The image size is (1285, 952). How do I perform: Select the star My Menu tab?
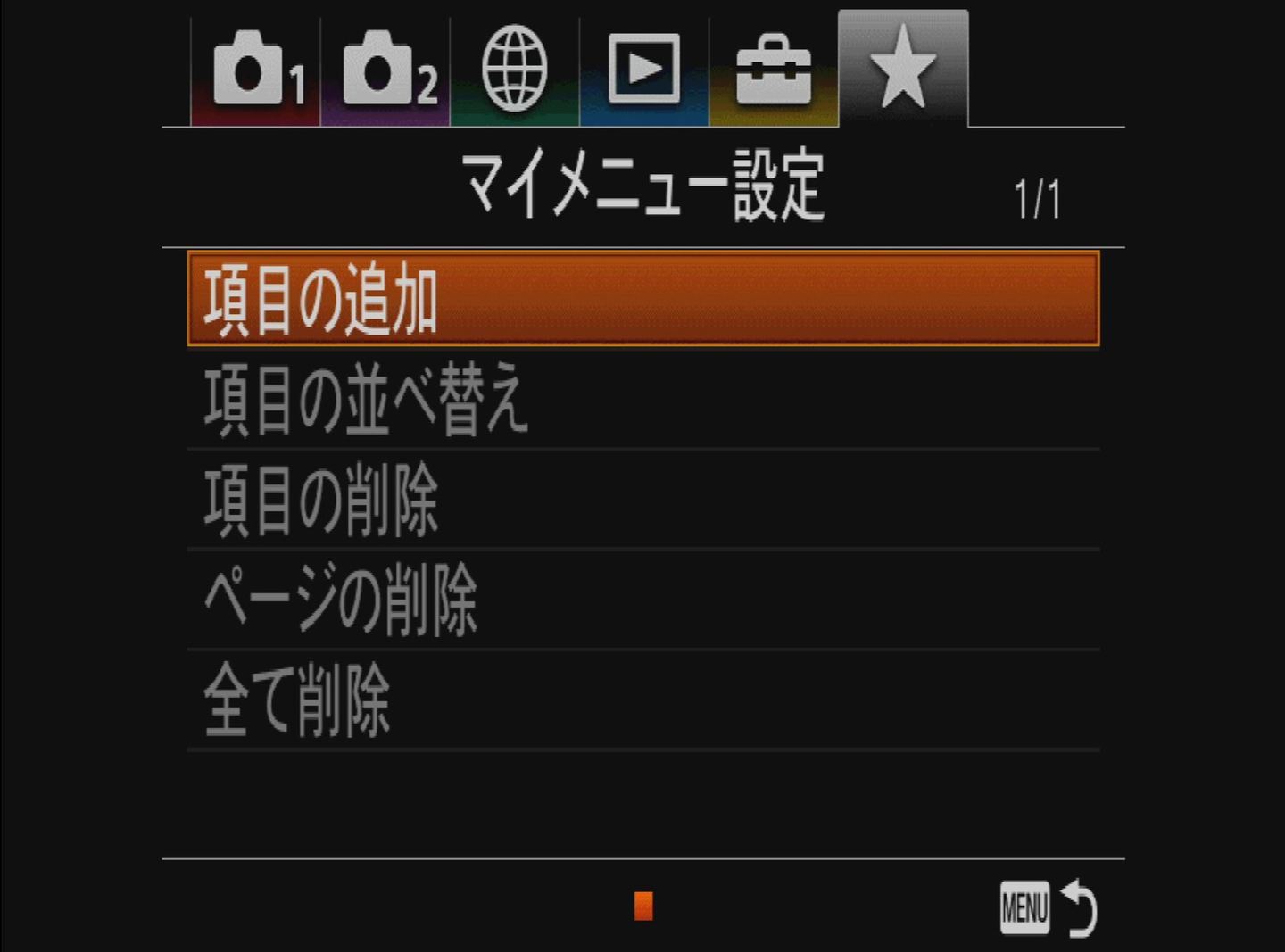902,70
